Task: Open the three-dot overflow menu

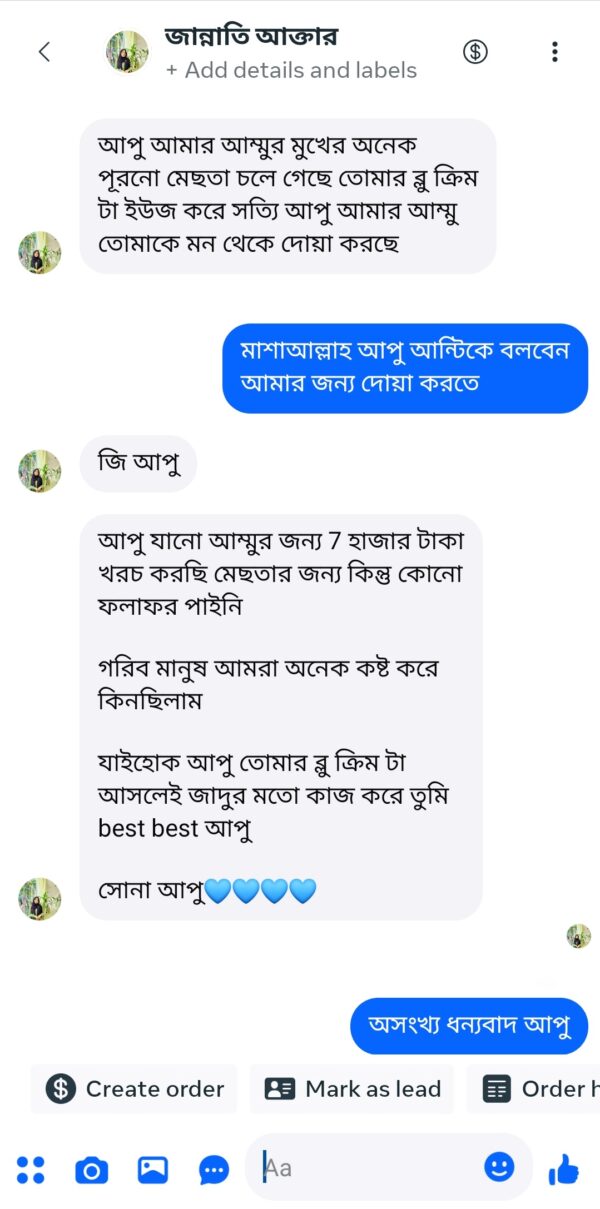Action: (x=555, y=52)
